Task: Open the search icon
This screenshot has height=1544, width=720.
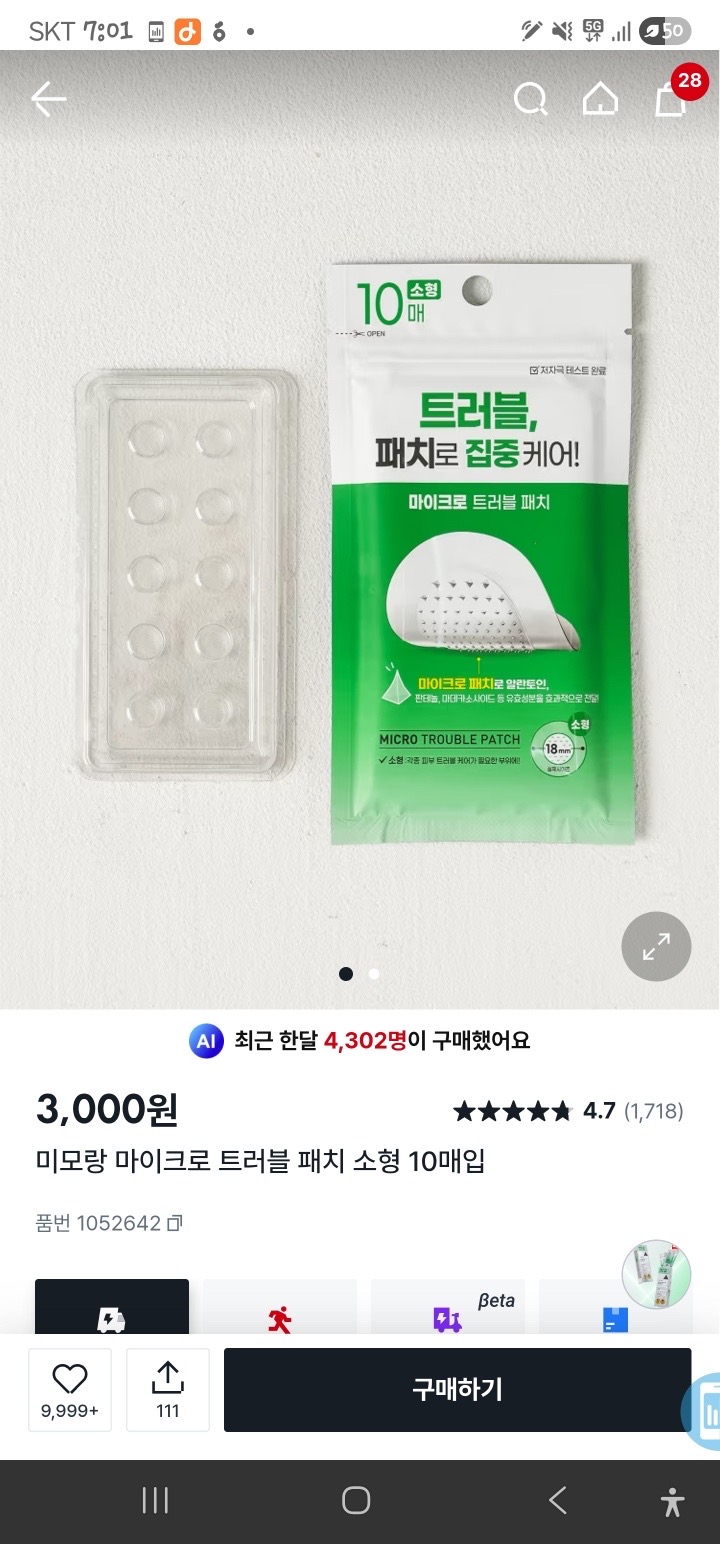Action: click(531, 99)
